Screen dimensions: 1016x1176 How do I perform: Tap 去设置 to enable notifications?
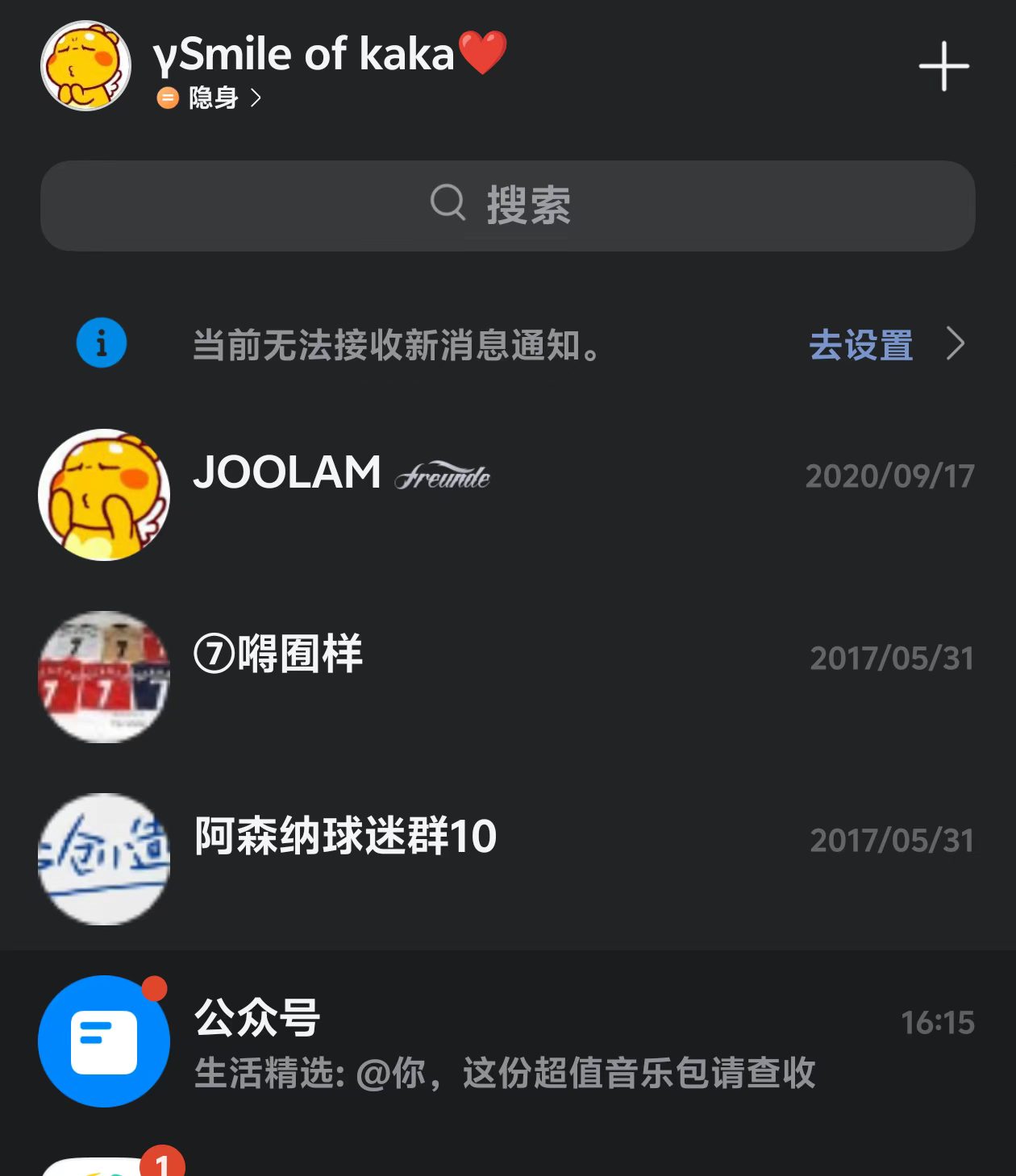861,345
